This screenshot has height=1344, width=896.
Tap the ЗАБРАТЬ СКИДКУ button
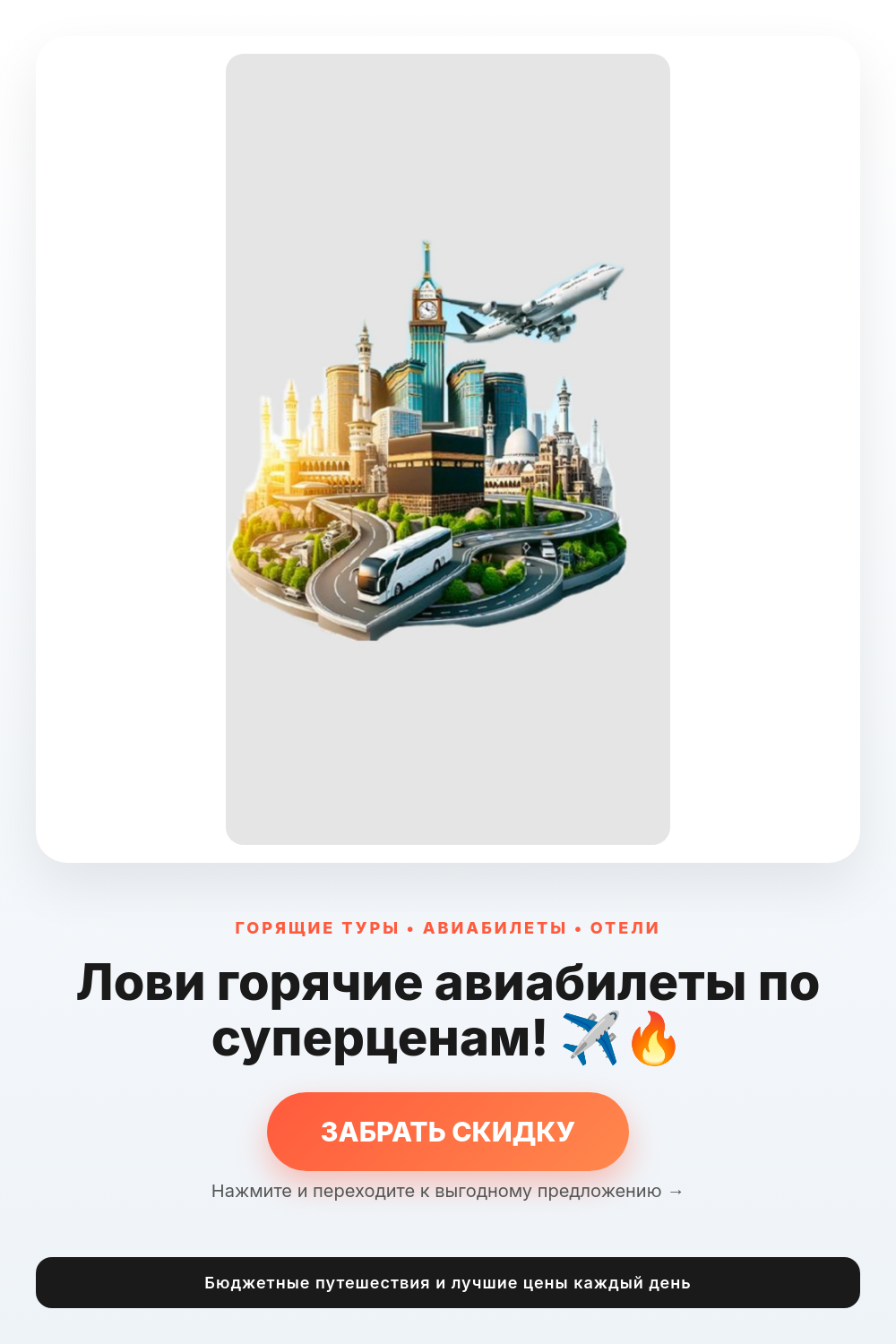point(448,1132)
